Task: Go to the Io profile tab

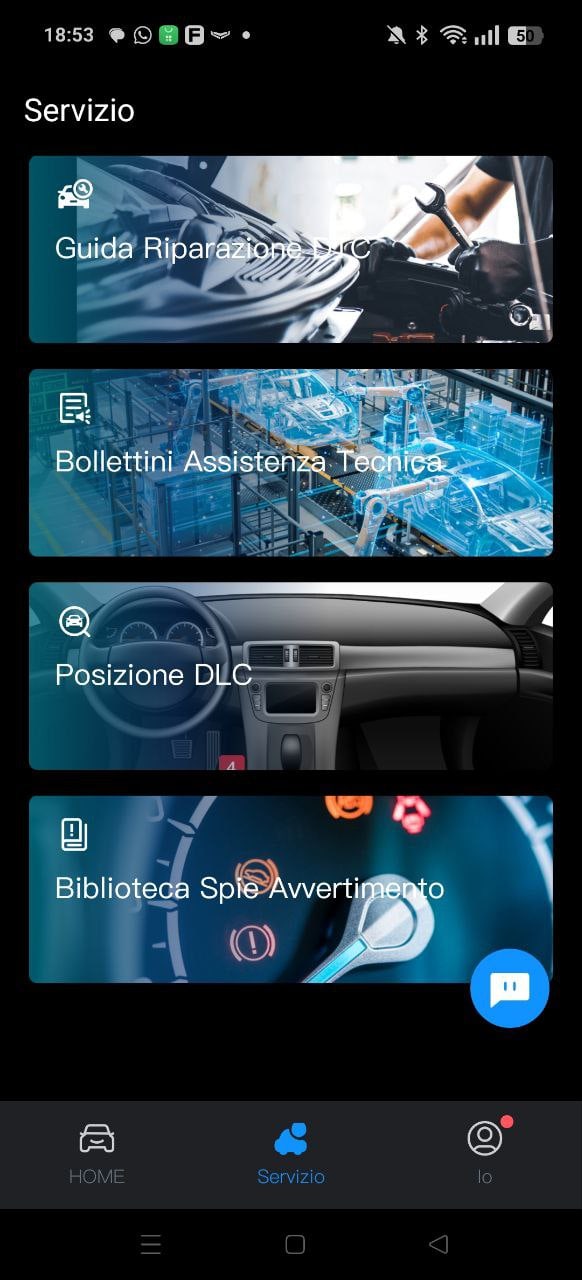Action: point(485,1154)
